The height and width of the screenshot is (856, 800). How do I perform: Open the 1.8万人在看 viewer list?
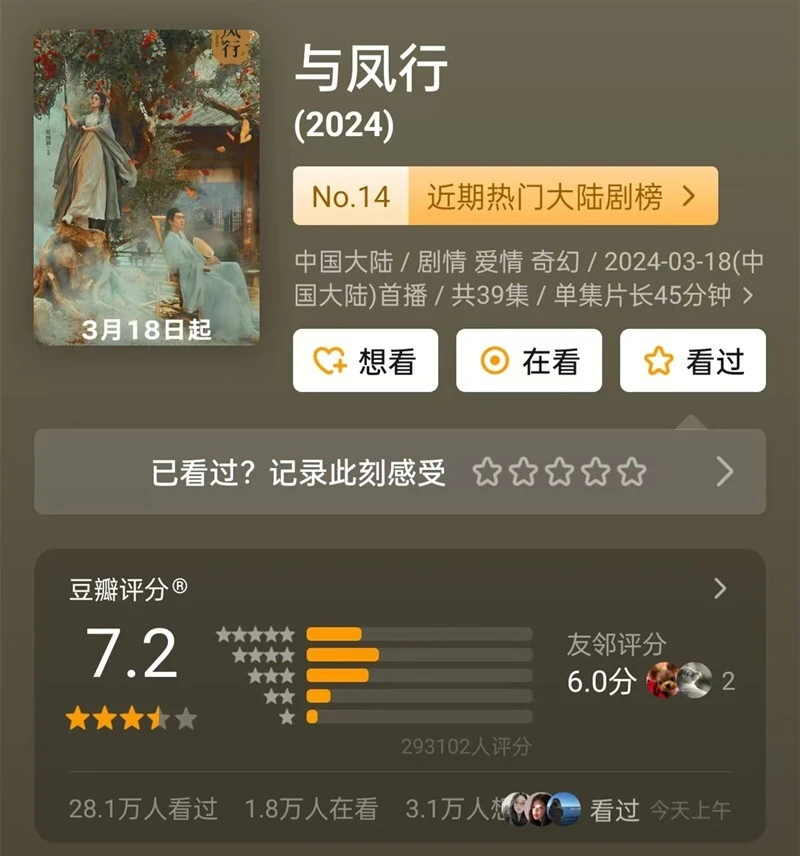point(311,809)
